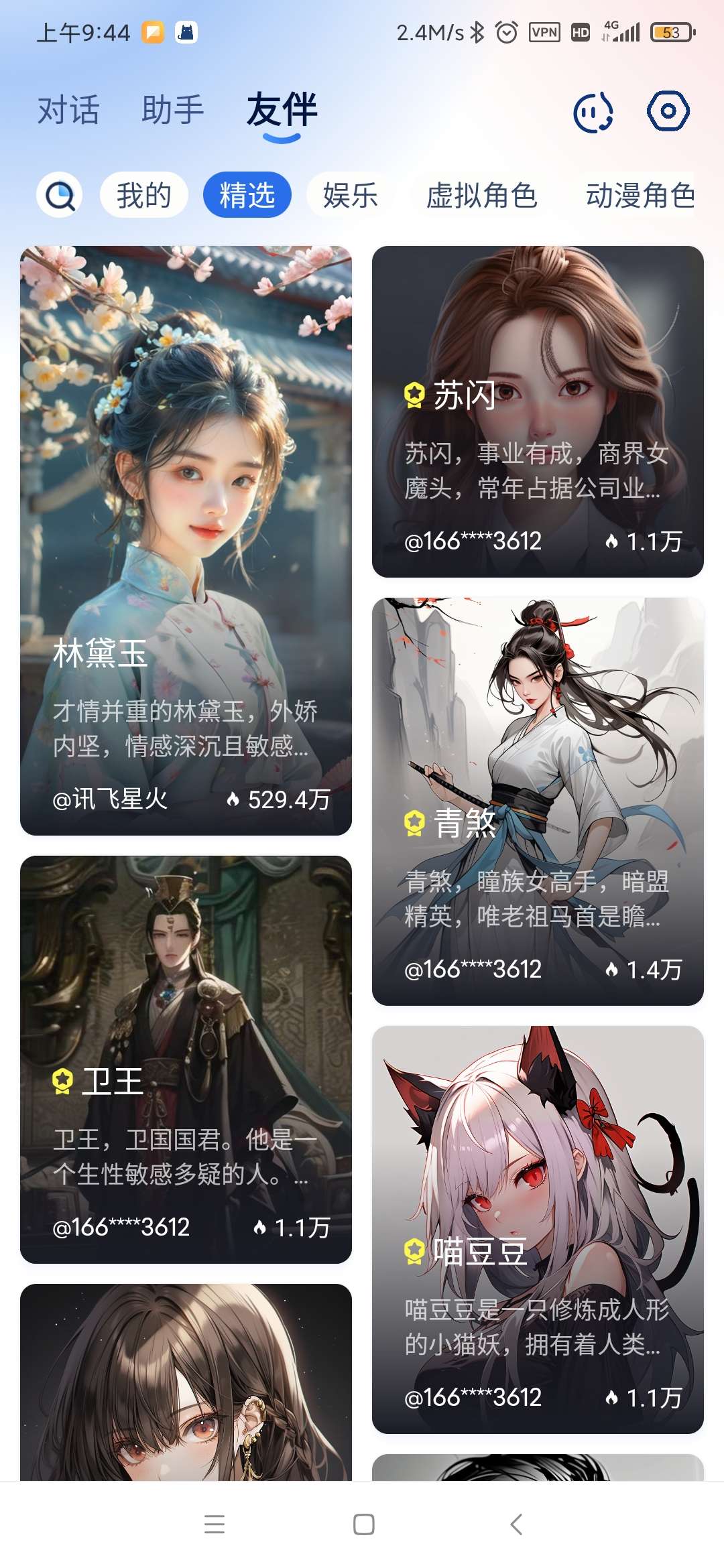Select the 友伴 tab

pos(282,110)
